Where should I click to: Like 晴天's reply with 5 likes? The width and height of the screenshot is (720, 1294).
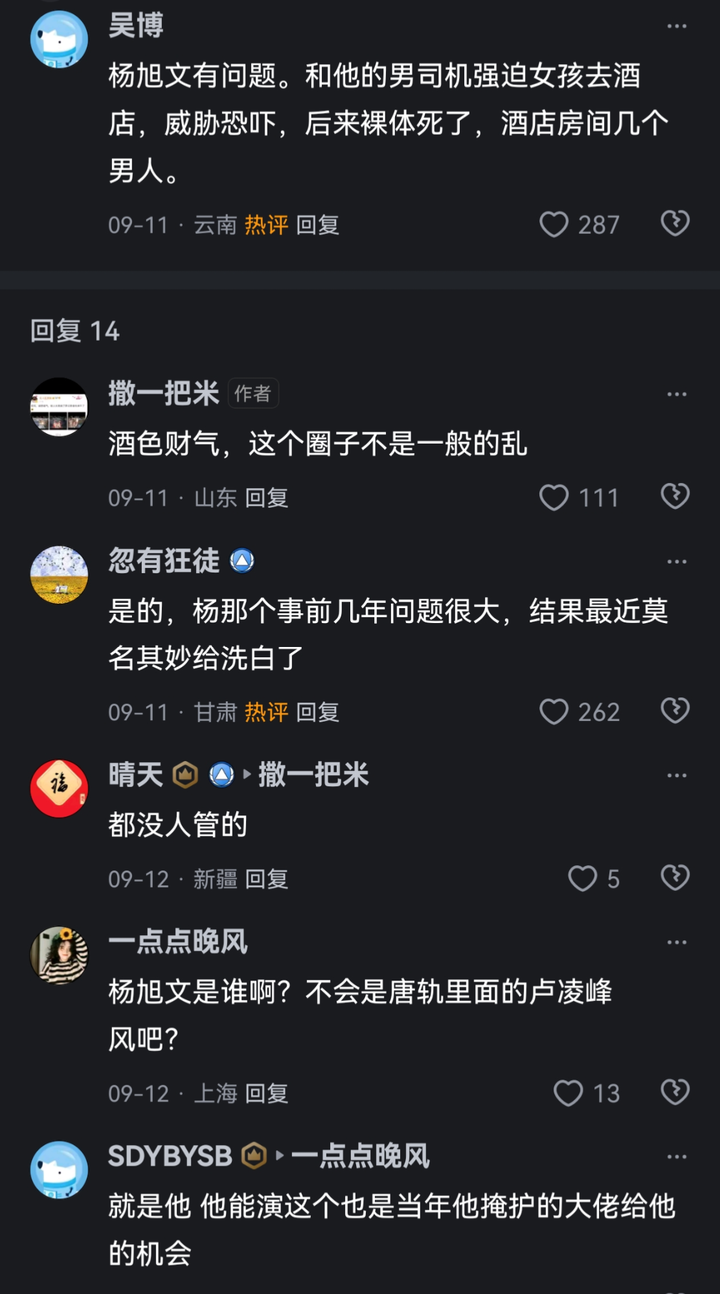tap(582, 878)
